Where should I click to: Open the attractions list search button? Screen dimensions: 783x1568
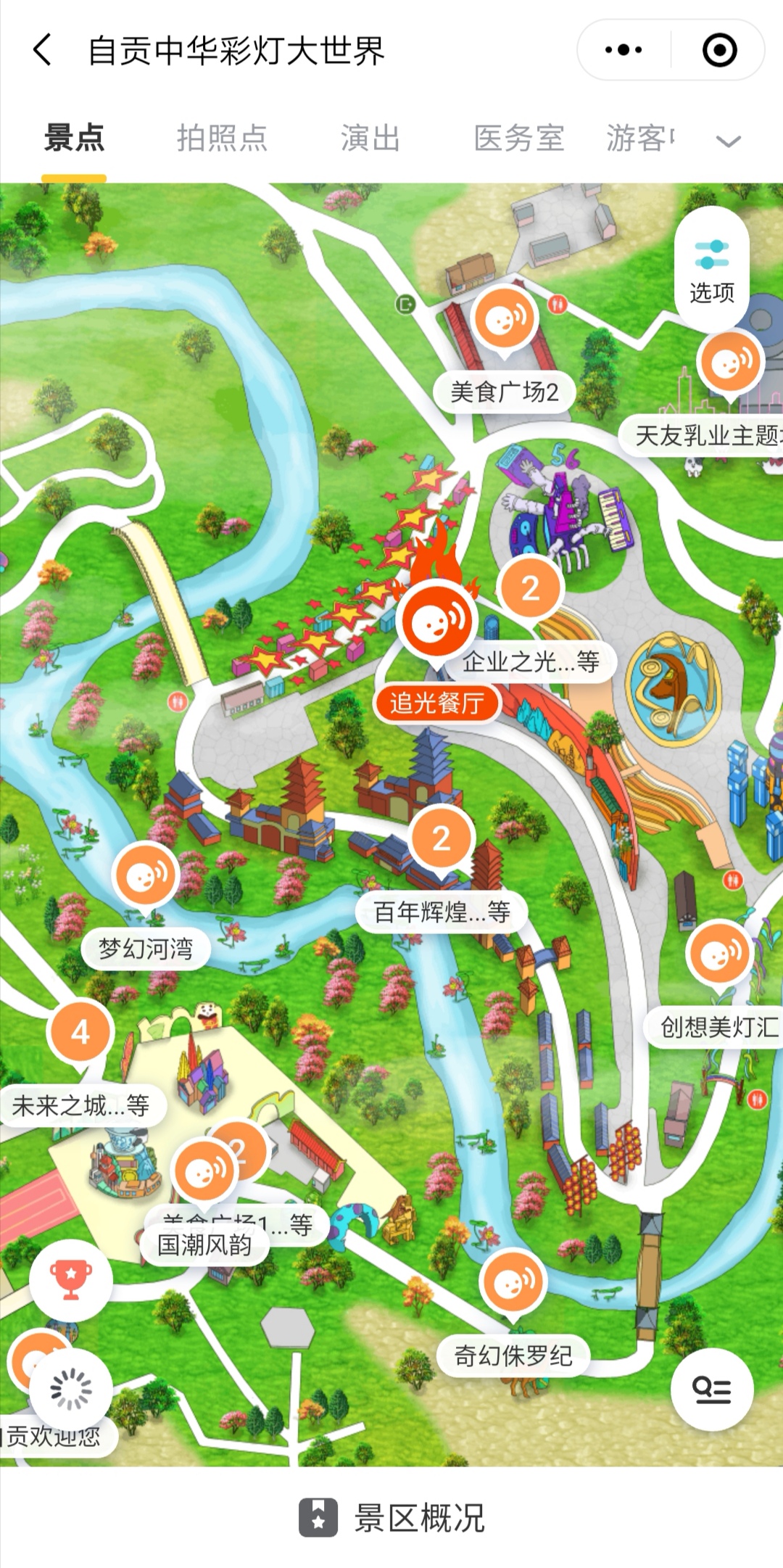(x=711, y=1390)
